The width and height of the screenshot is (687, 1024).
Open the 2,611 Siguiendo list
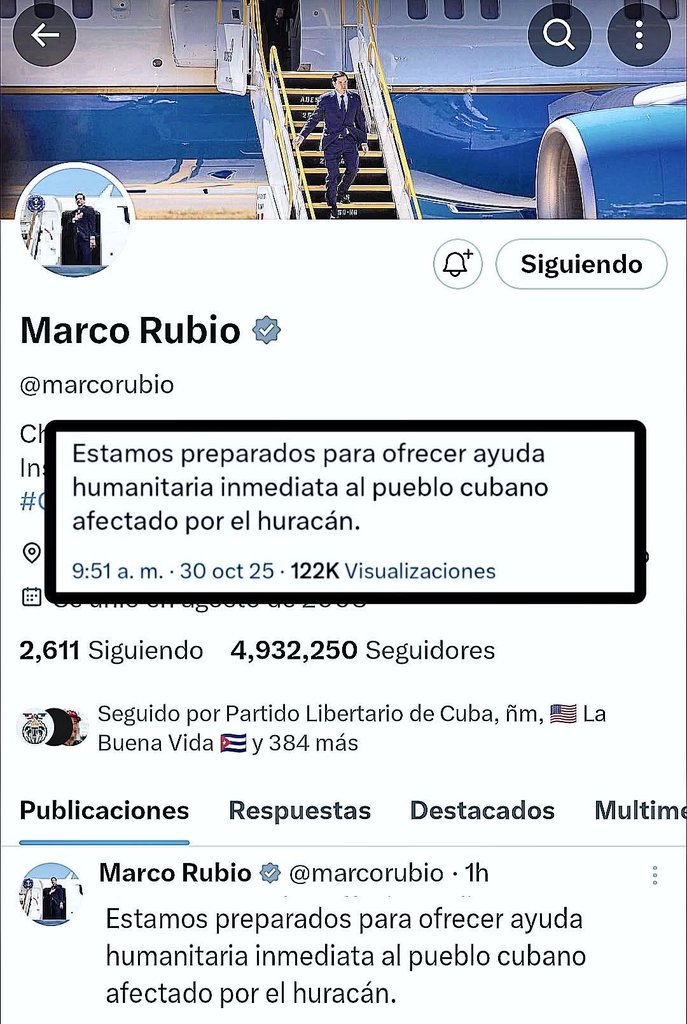click(x=111, y=651)
